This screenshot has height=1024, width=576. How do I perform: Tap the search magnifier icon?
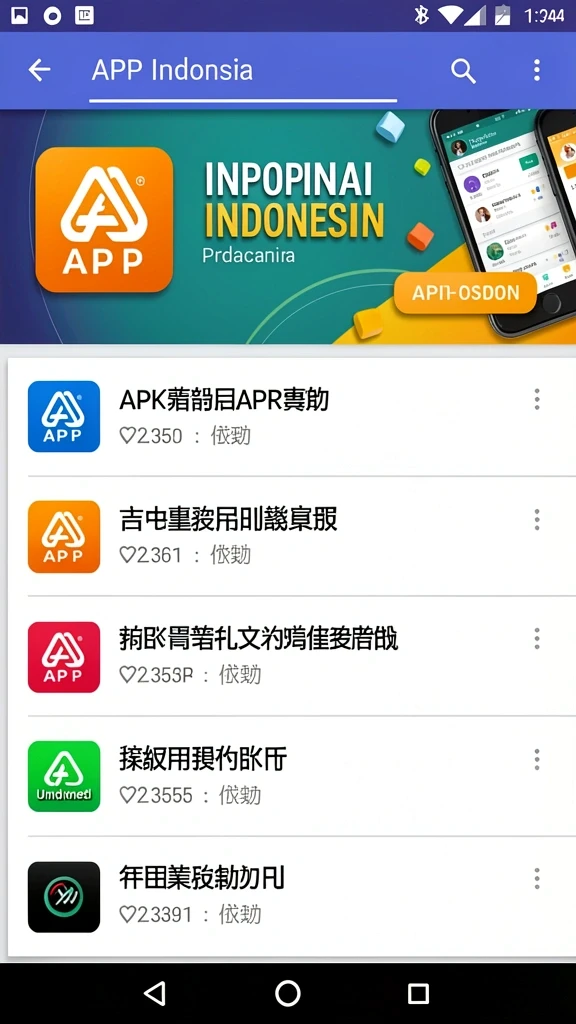coord(463,71)
